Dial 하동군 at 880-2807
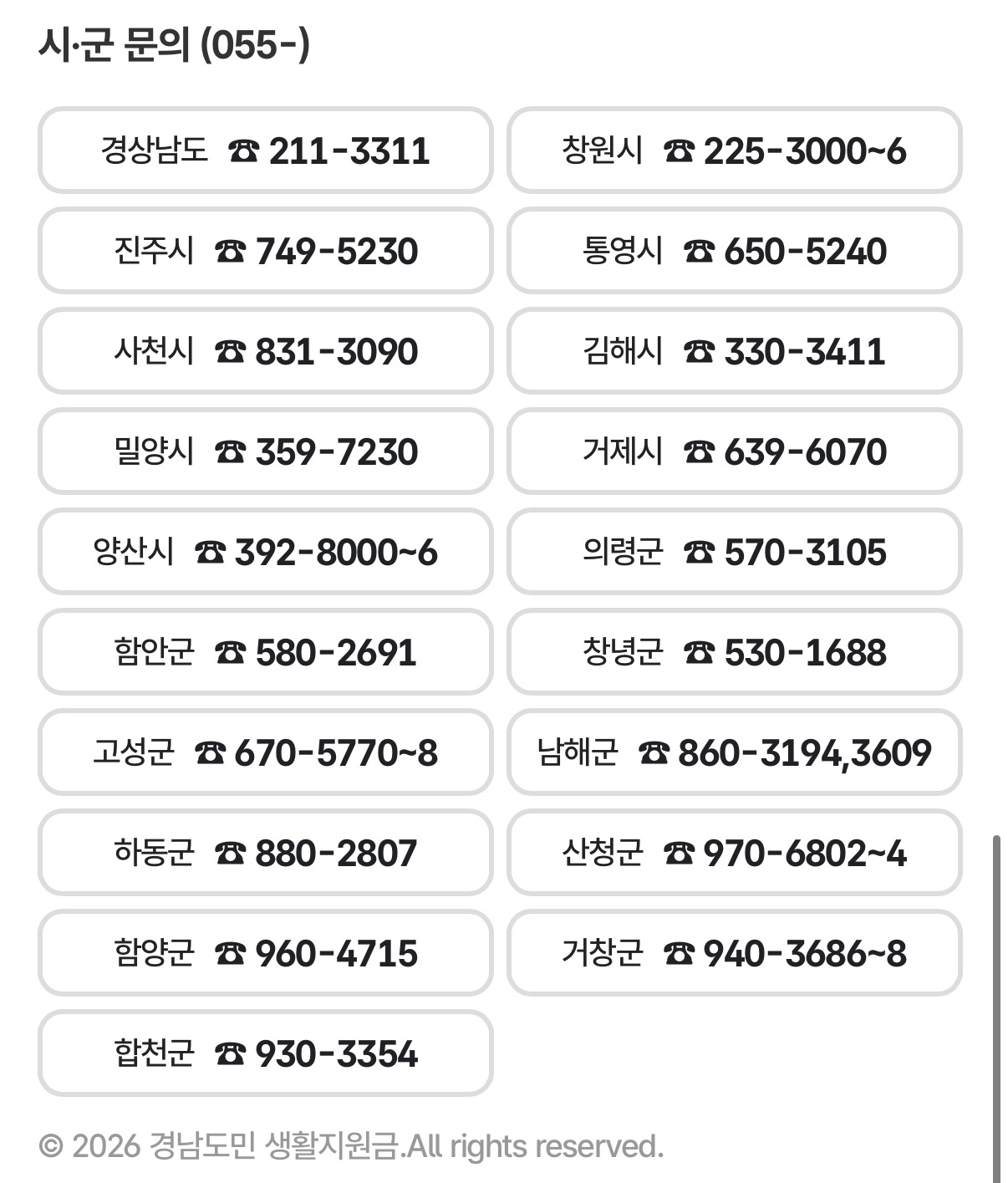The image size is (1008, 1183). (266, 853)
